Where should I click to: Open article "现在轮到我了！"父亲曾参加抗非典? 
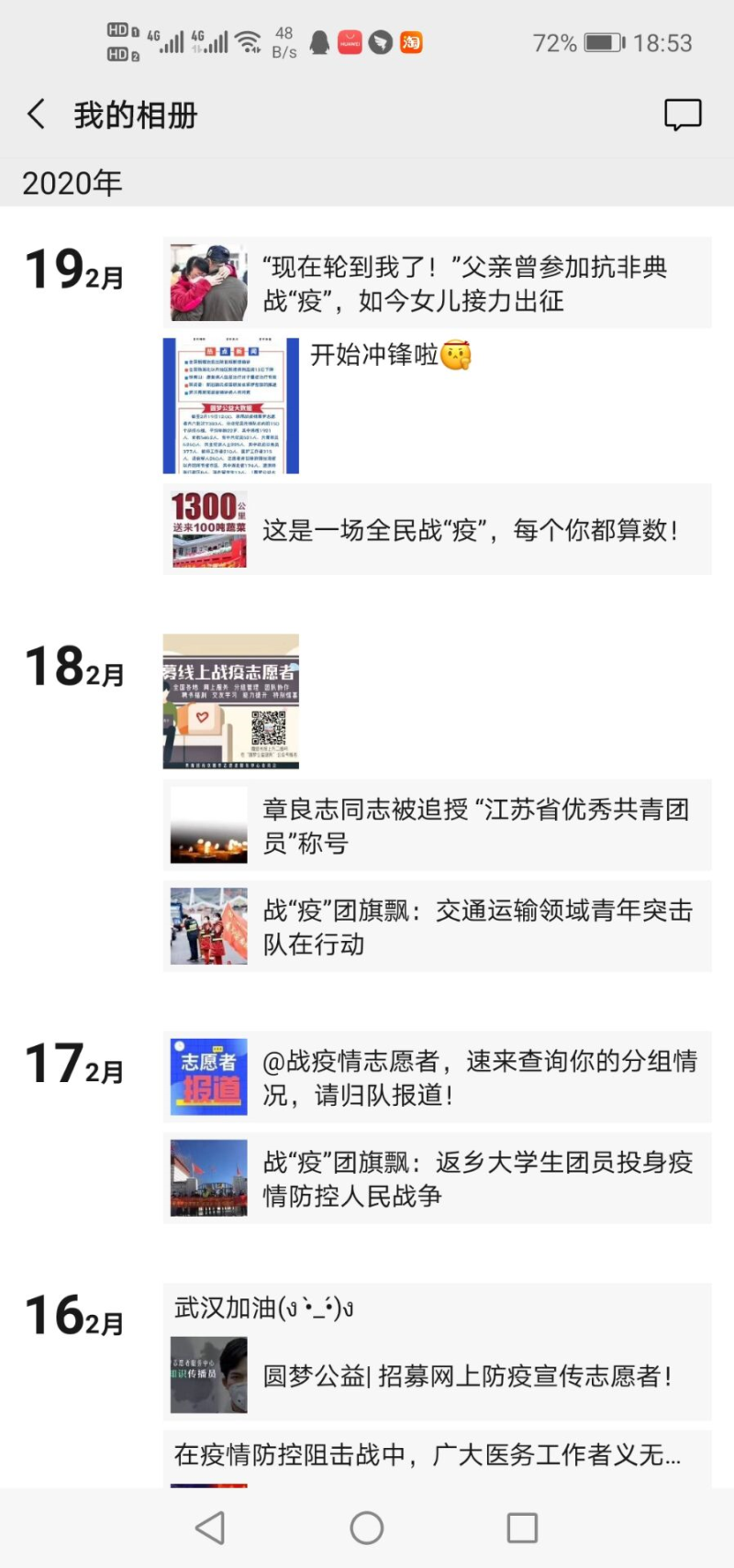click(x=437, y=282)
